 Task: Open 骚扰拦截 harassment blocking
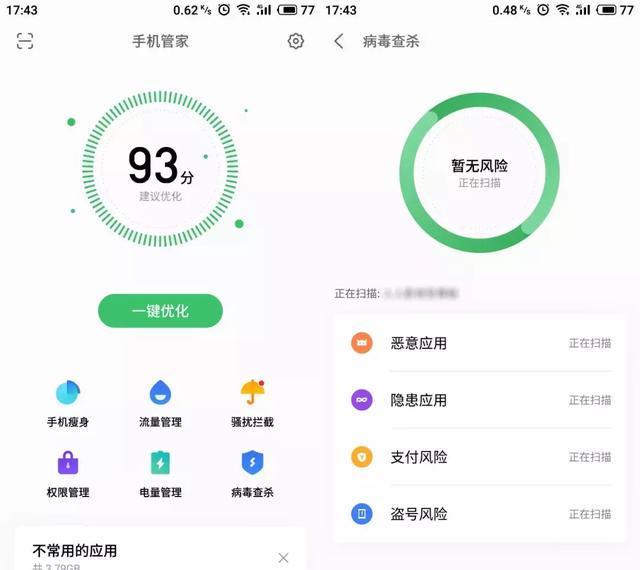coord(252,402)
